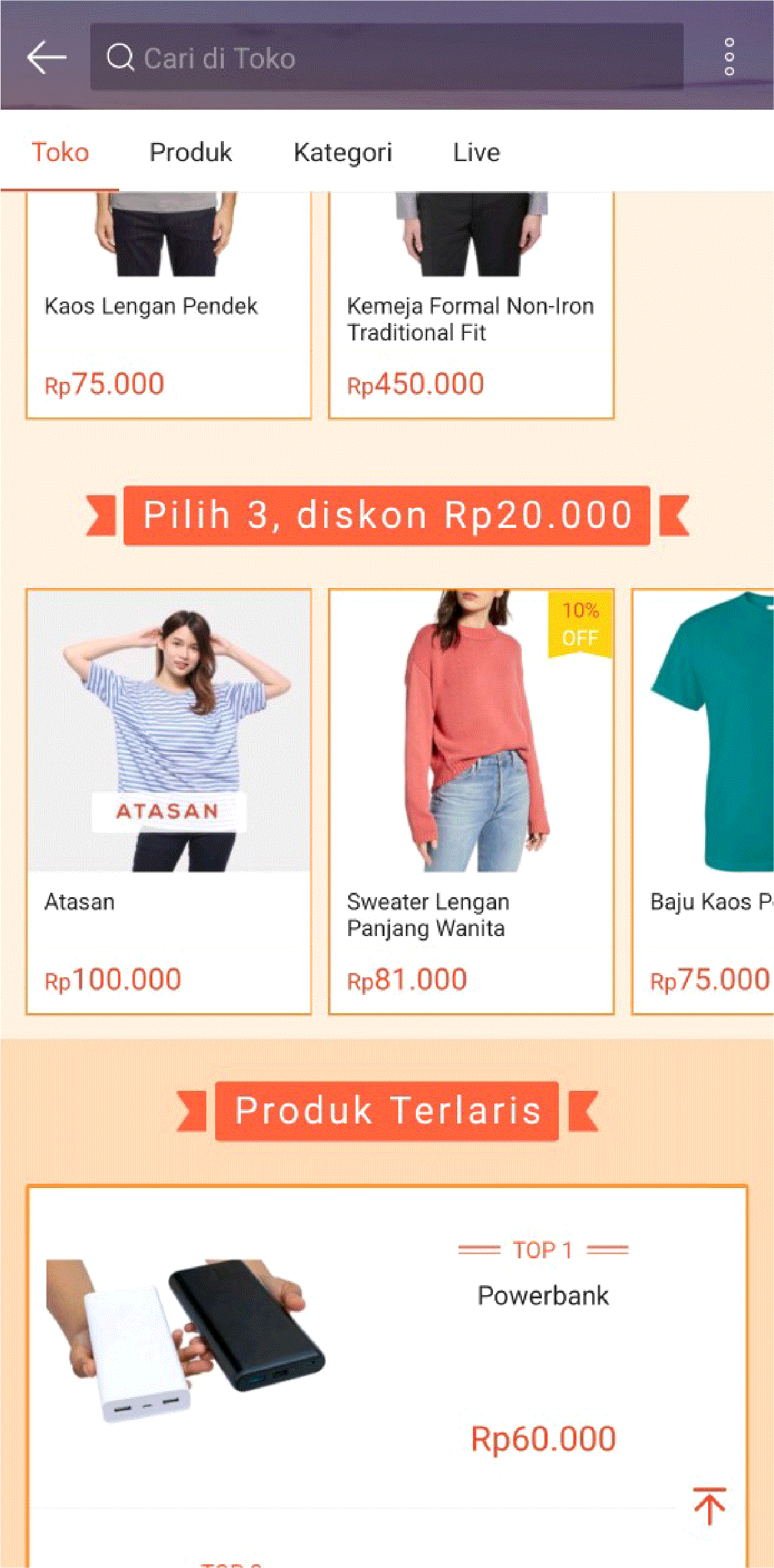Open the three-dot overflow menu
The image size is (774, 1568).
click(729, 58)
